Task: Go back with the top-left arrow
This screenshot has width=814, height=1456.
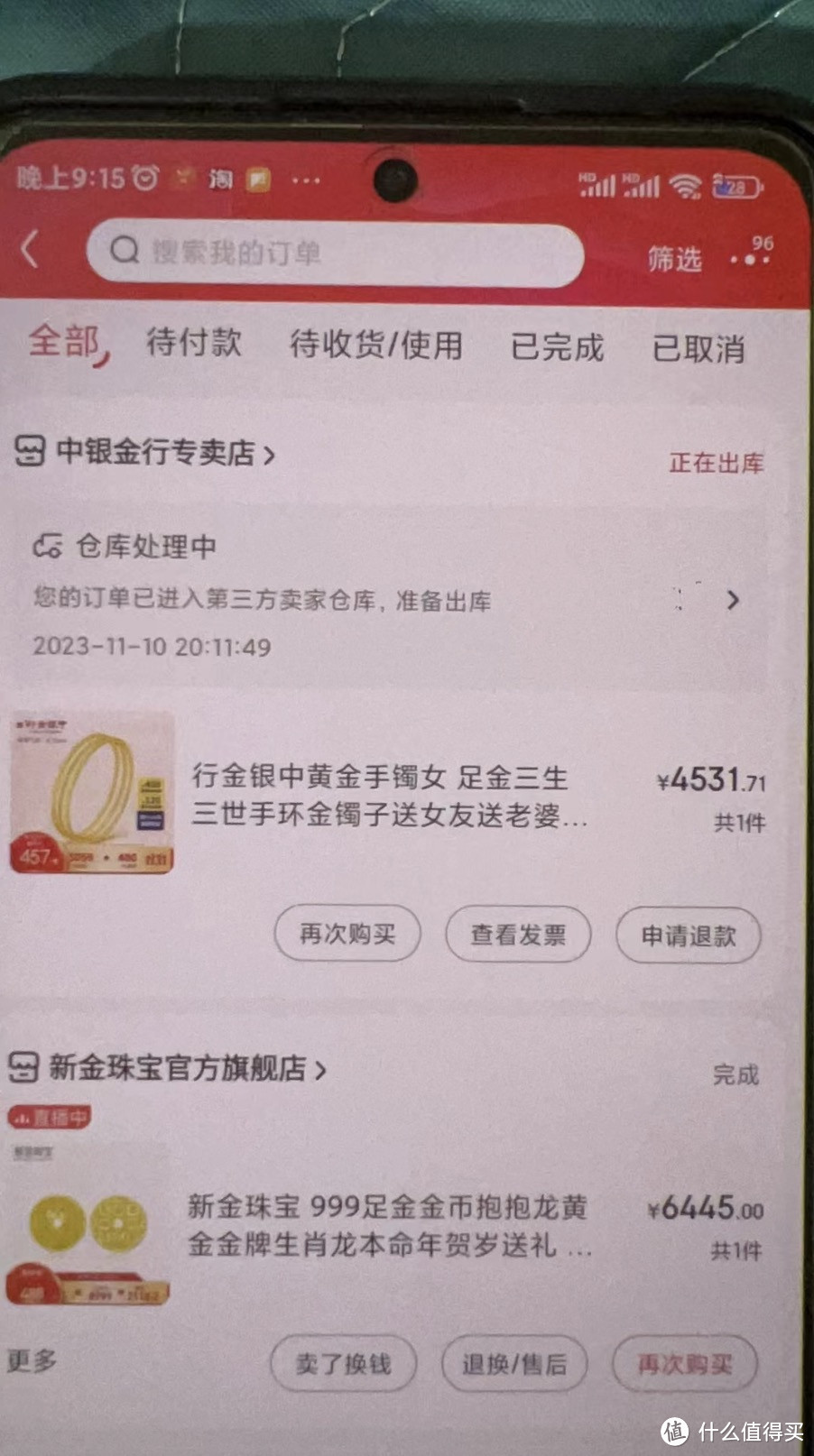Action: (31, 249)
